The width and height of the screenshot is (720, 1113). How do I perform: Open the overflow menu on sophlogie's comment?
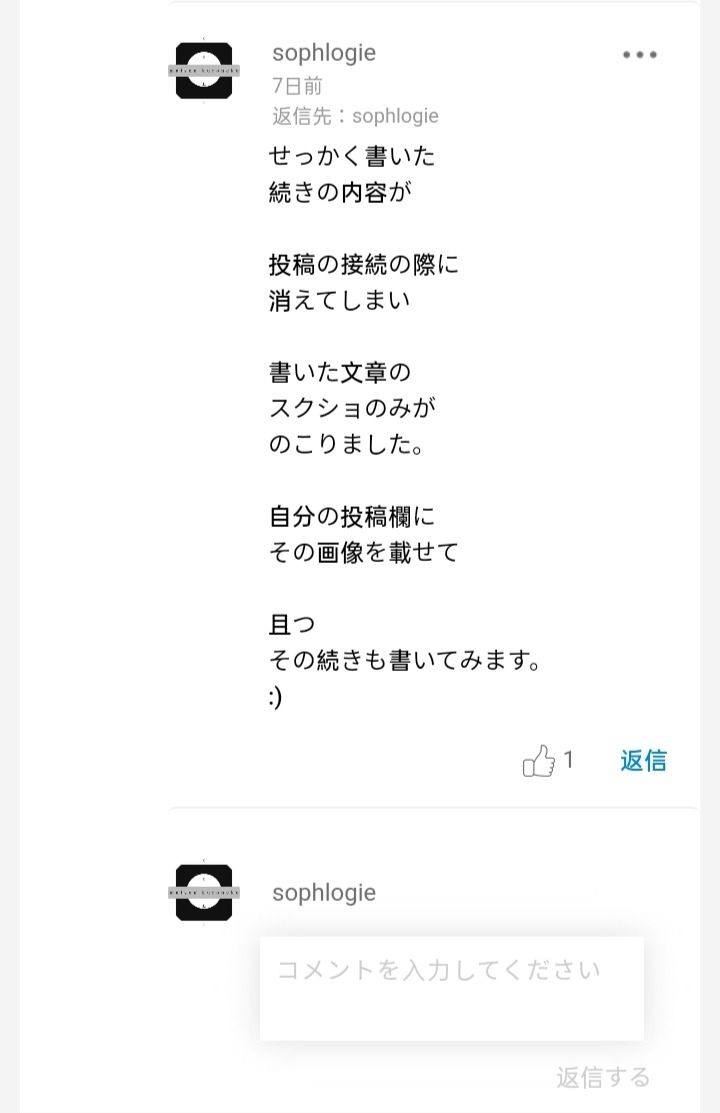(639, 55)
